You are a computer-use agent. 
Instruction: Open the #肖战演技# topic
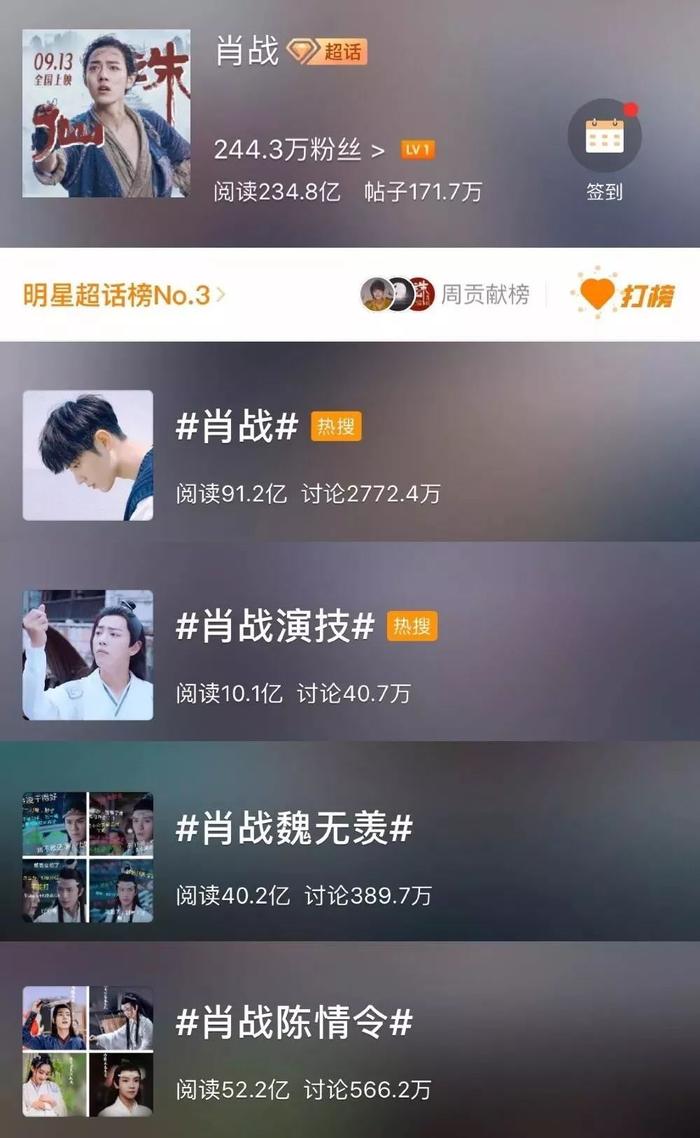coord(275,626)
